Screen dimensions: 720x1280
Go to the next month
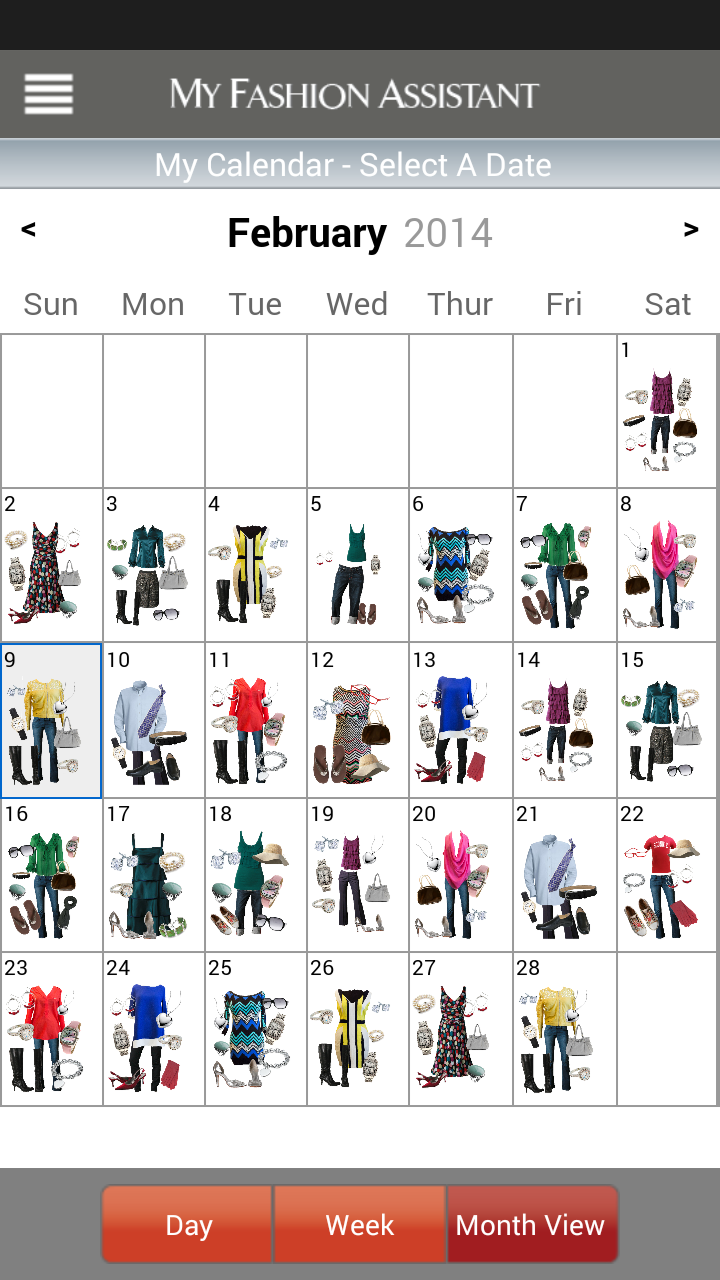(x=691, y=230)
